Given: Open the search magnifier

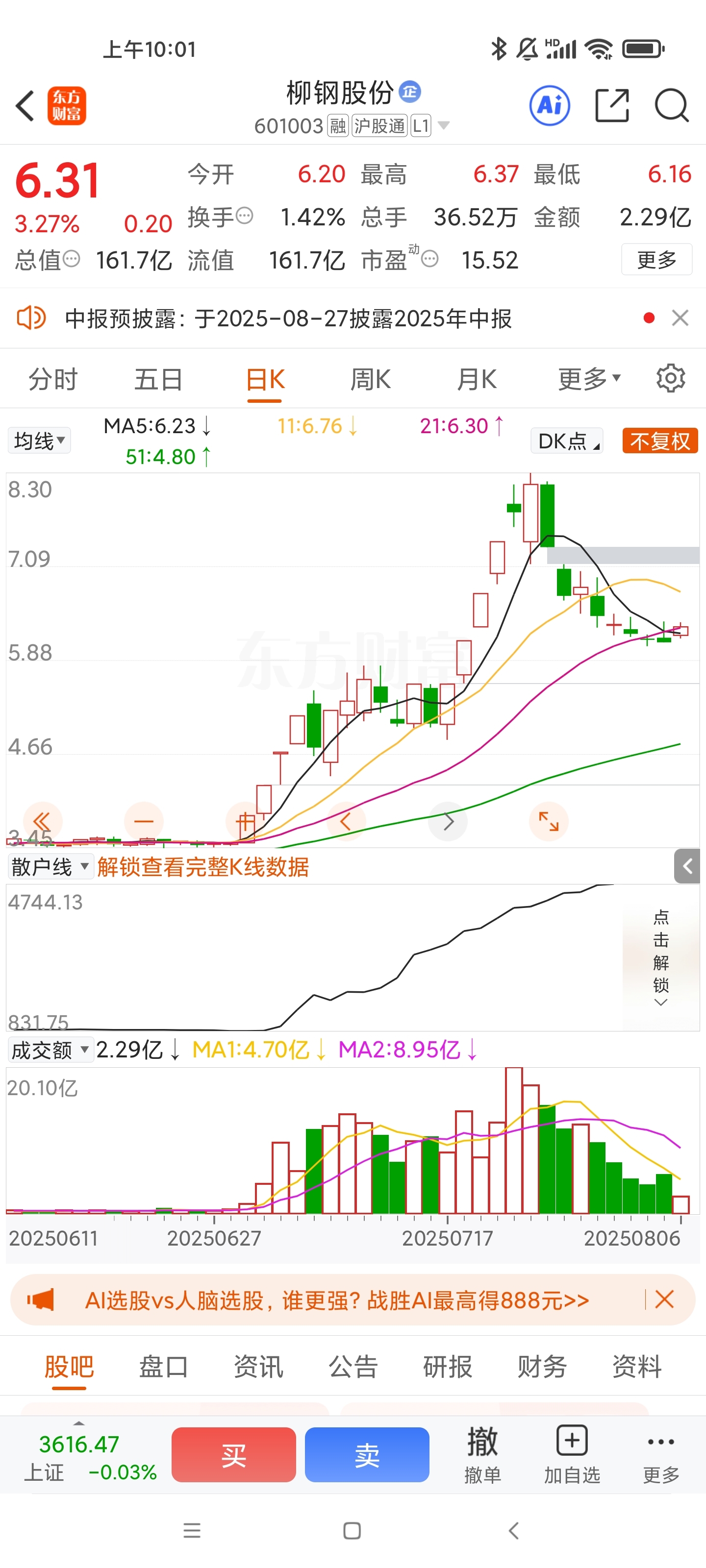Looking at the screenshot, I should click(x=671, y=106).
